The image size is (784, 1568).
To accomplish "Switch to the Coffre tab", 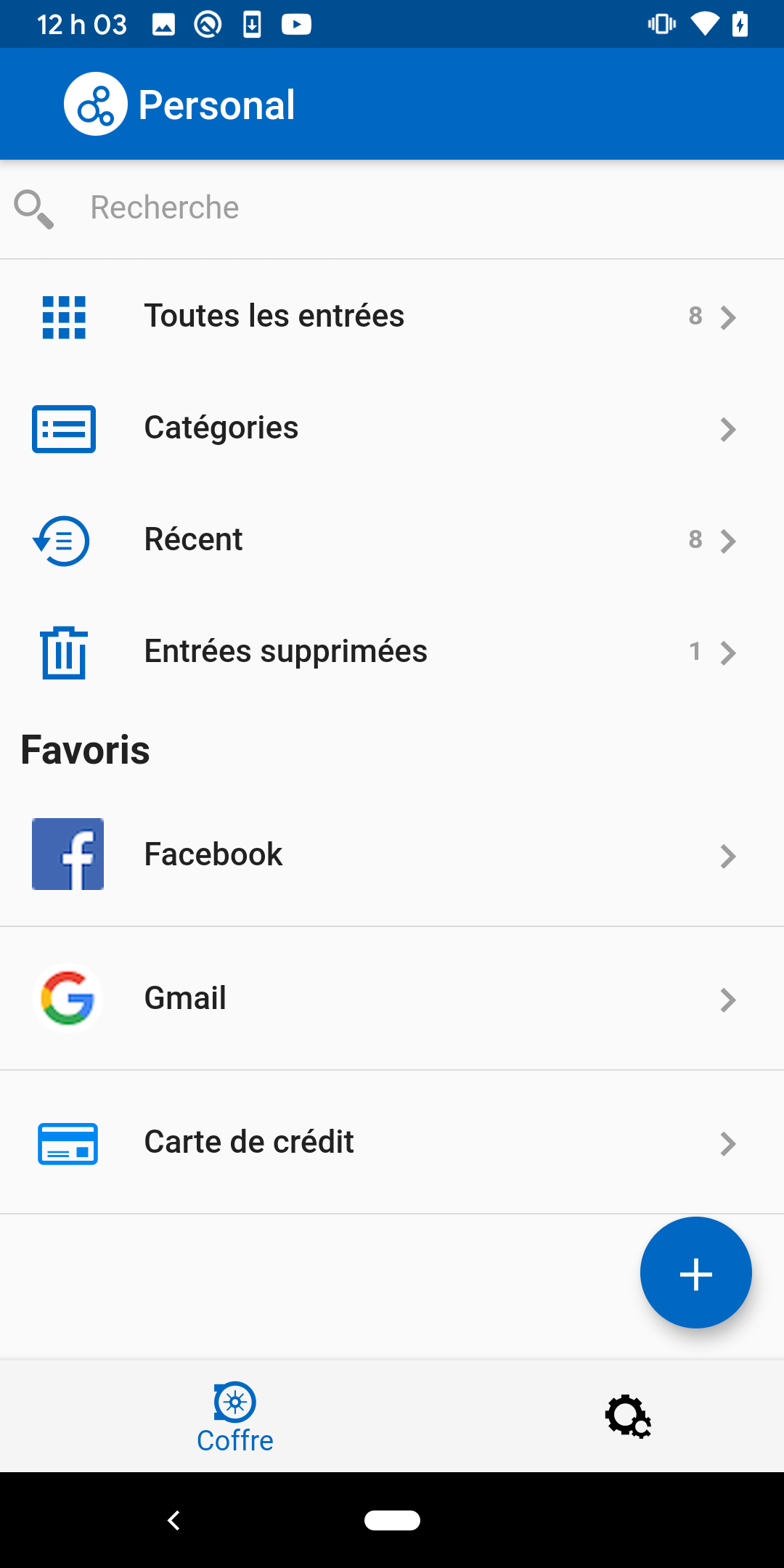I will [235, 1417].
